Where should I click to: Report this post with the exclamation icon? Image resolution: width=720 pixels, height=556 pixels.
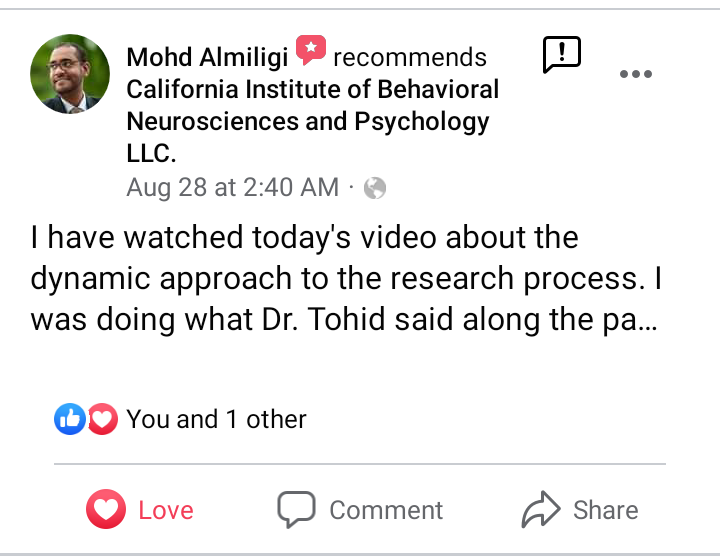(561, 54)
